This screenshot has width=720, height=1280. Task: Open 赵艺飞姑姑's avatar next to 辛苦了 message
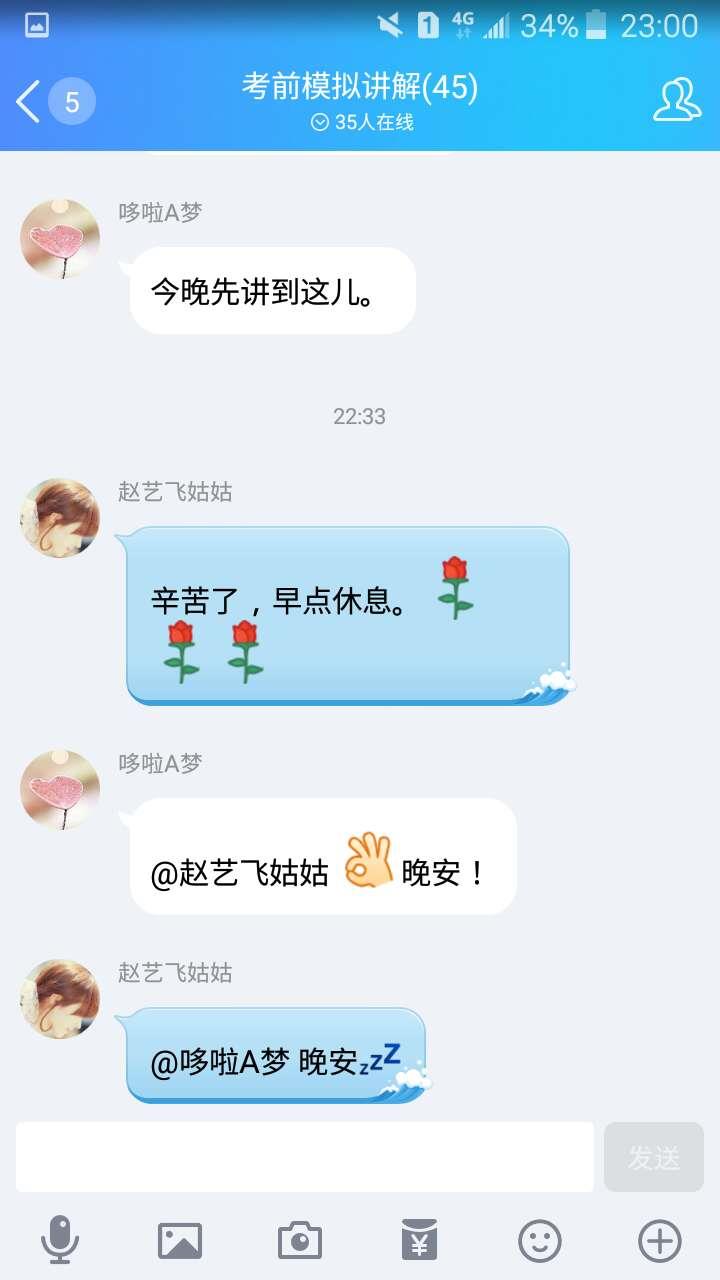tap(60, 518)
